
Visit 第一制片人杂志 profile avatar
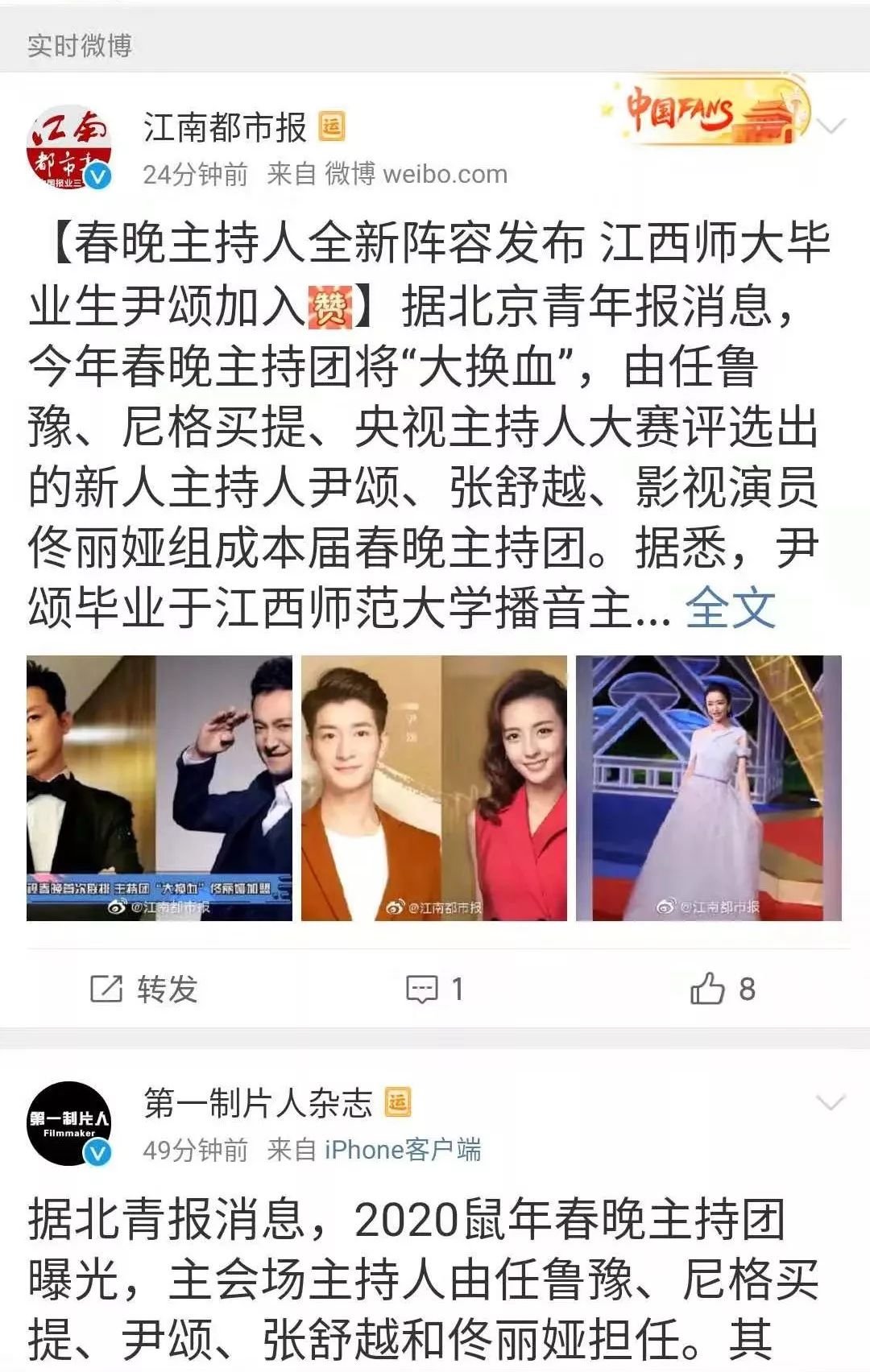[x=69, y=1124]
